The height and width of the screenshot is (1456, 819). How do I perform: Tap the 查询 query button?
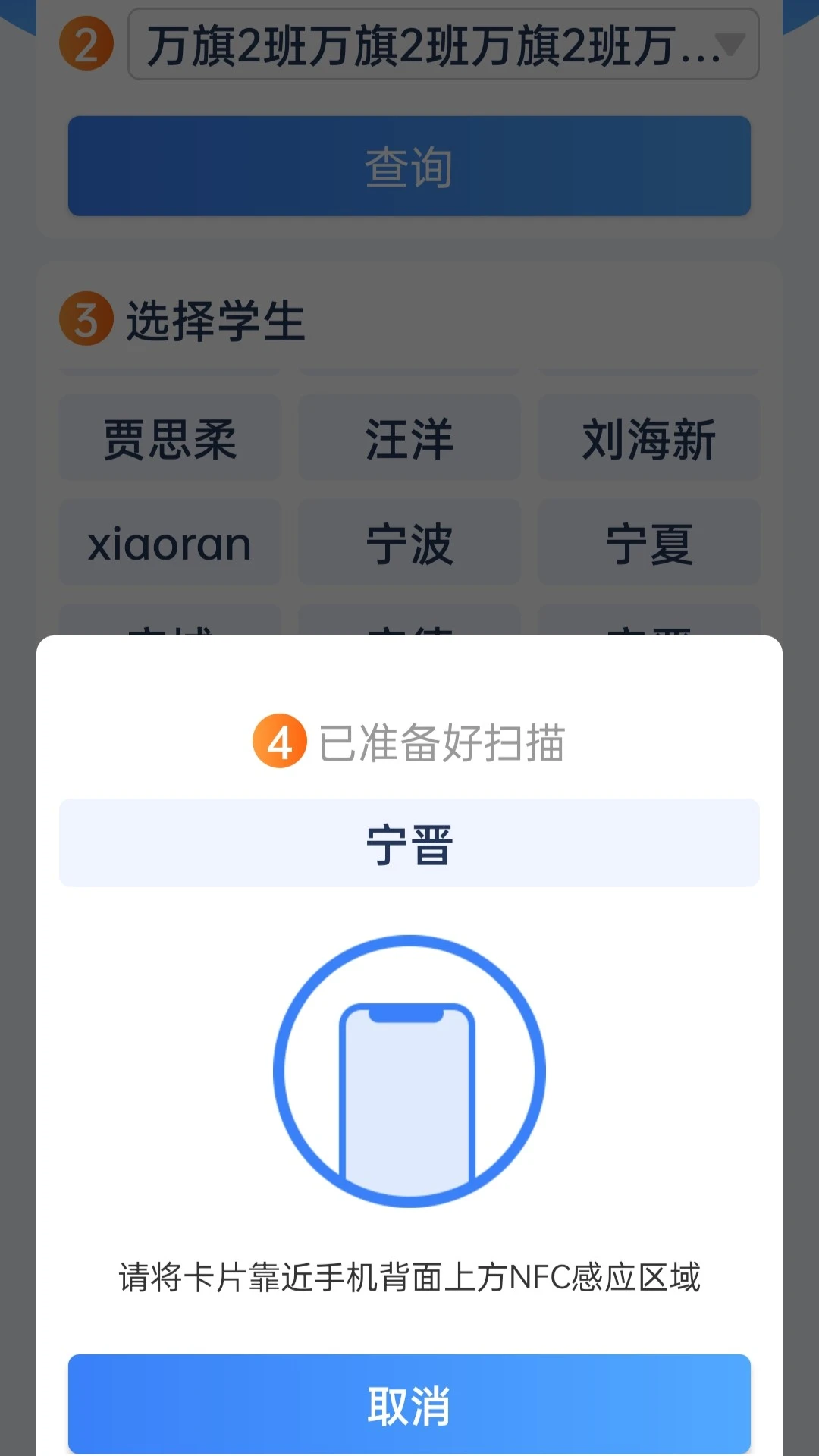point(409,166)
